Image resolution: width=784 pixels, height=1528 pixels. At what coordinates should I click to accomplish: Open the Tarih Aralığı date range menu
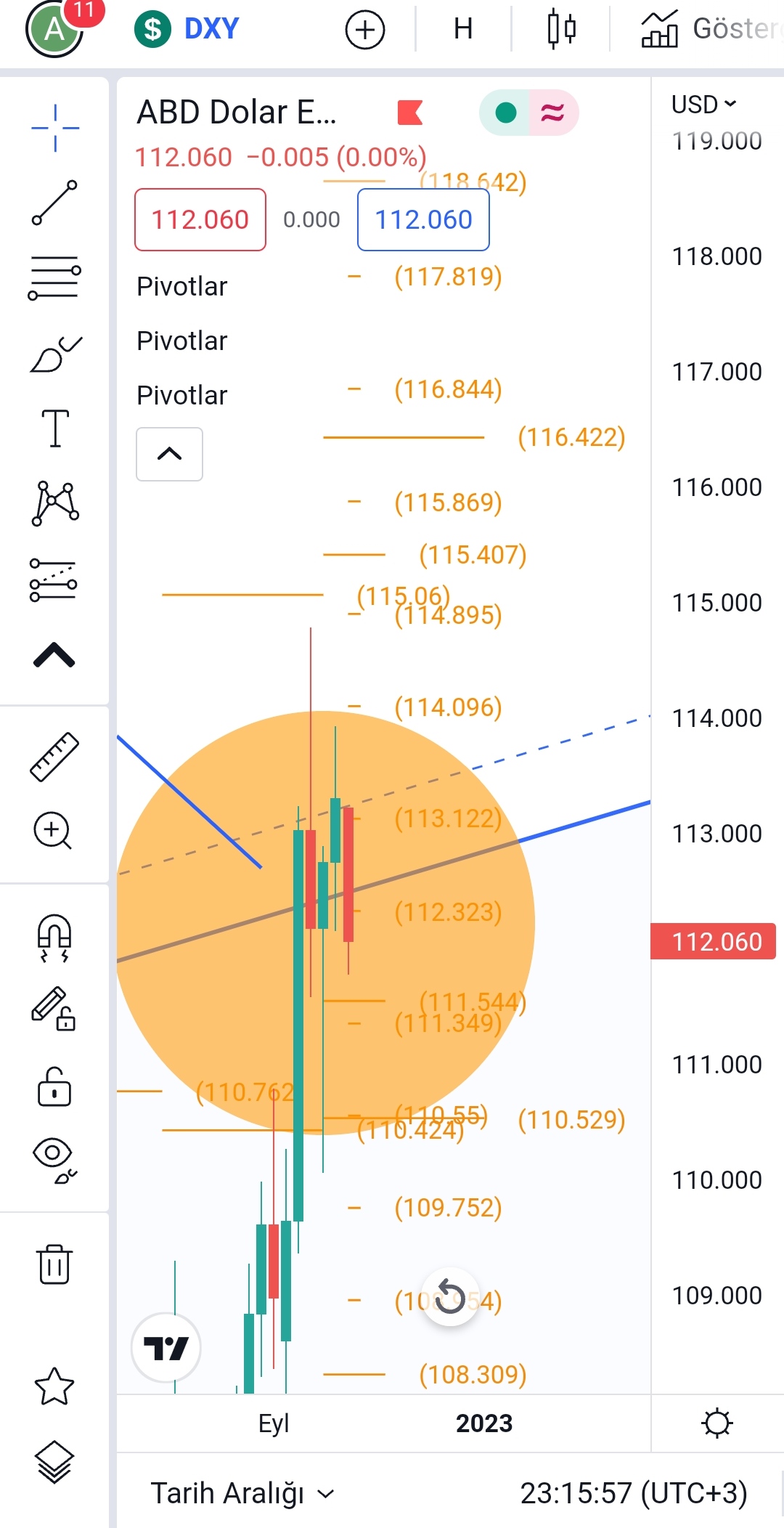242,1494
